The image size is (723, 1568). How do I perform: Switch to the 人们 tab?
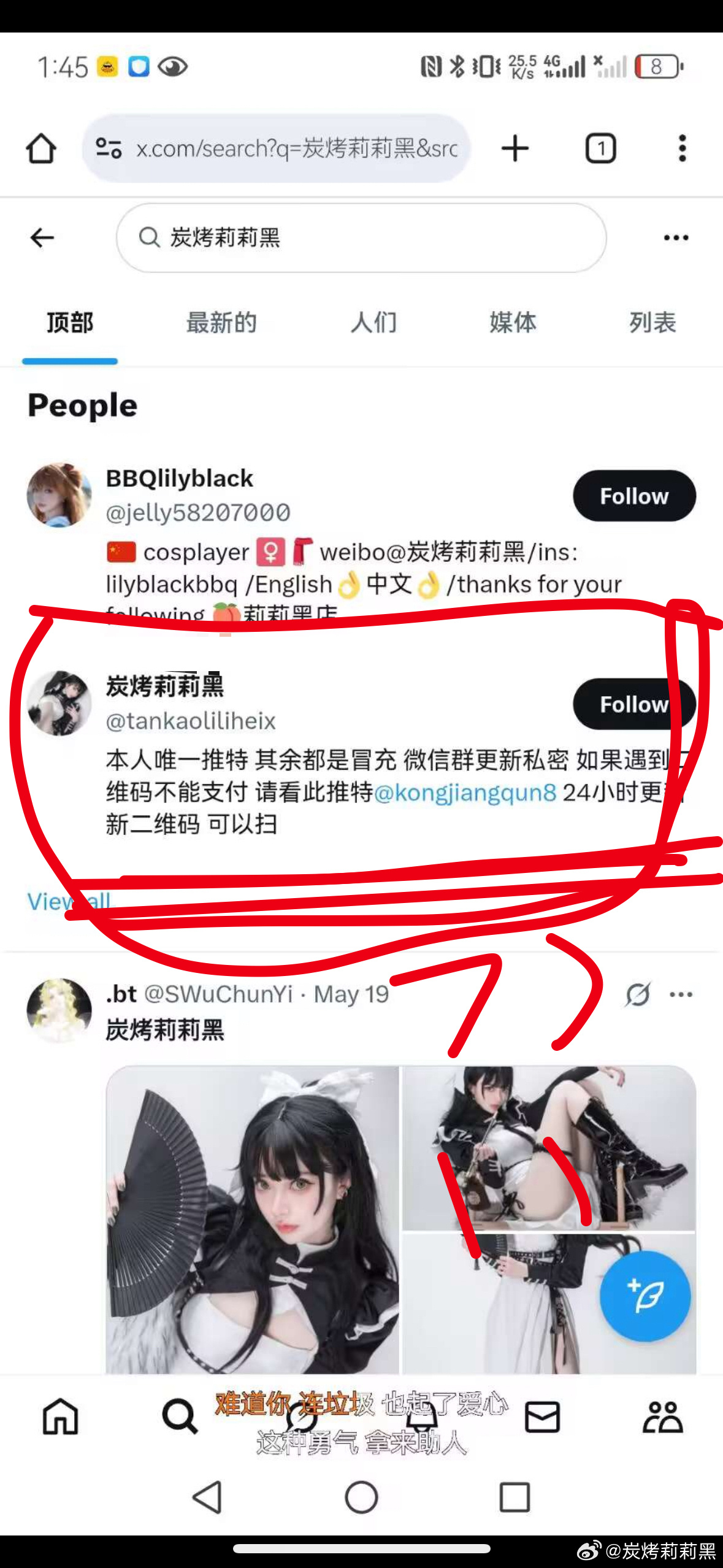click(373, 323)
